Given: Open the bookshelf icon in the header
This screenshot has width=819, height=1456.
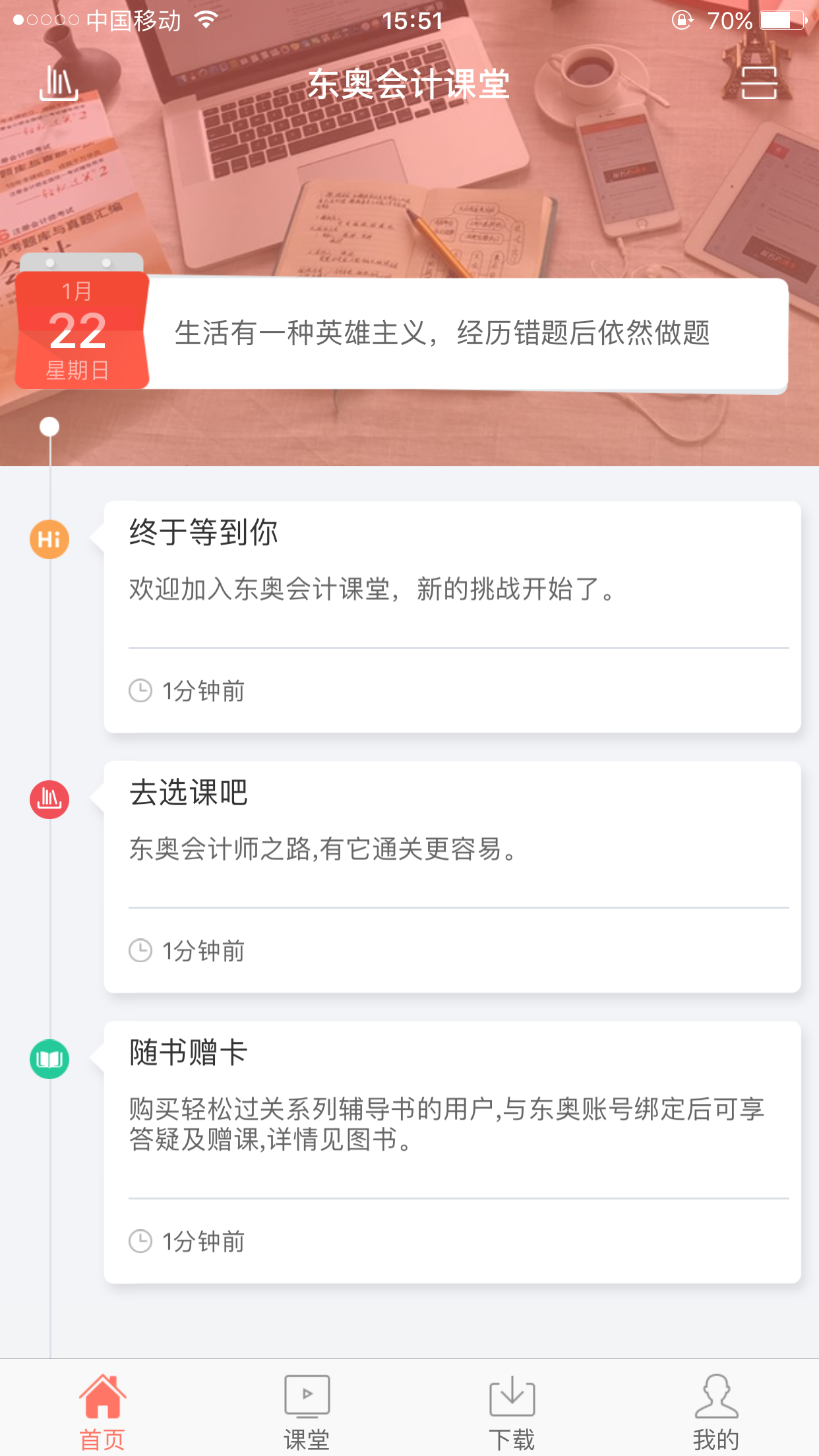Looking at the screenshot, I should [59, 84].
